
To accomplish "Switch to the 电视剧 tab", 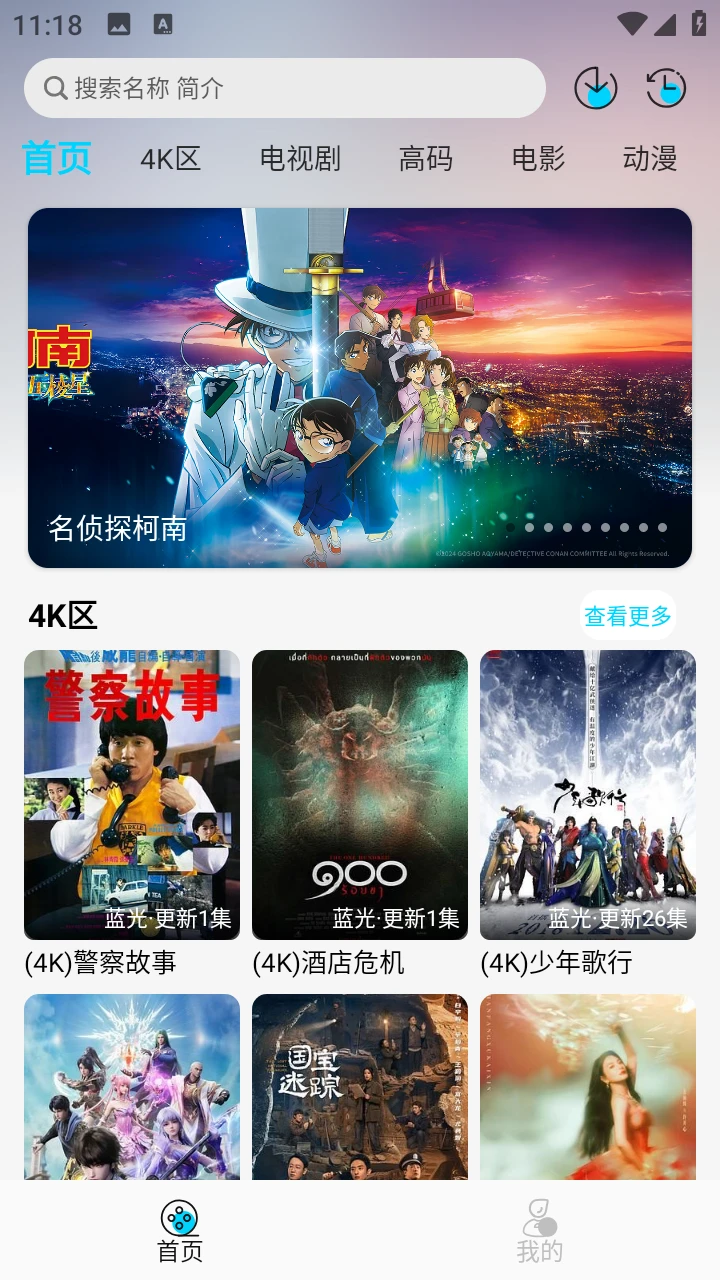I will 300,158.
